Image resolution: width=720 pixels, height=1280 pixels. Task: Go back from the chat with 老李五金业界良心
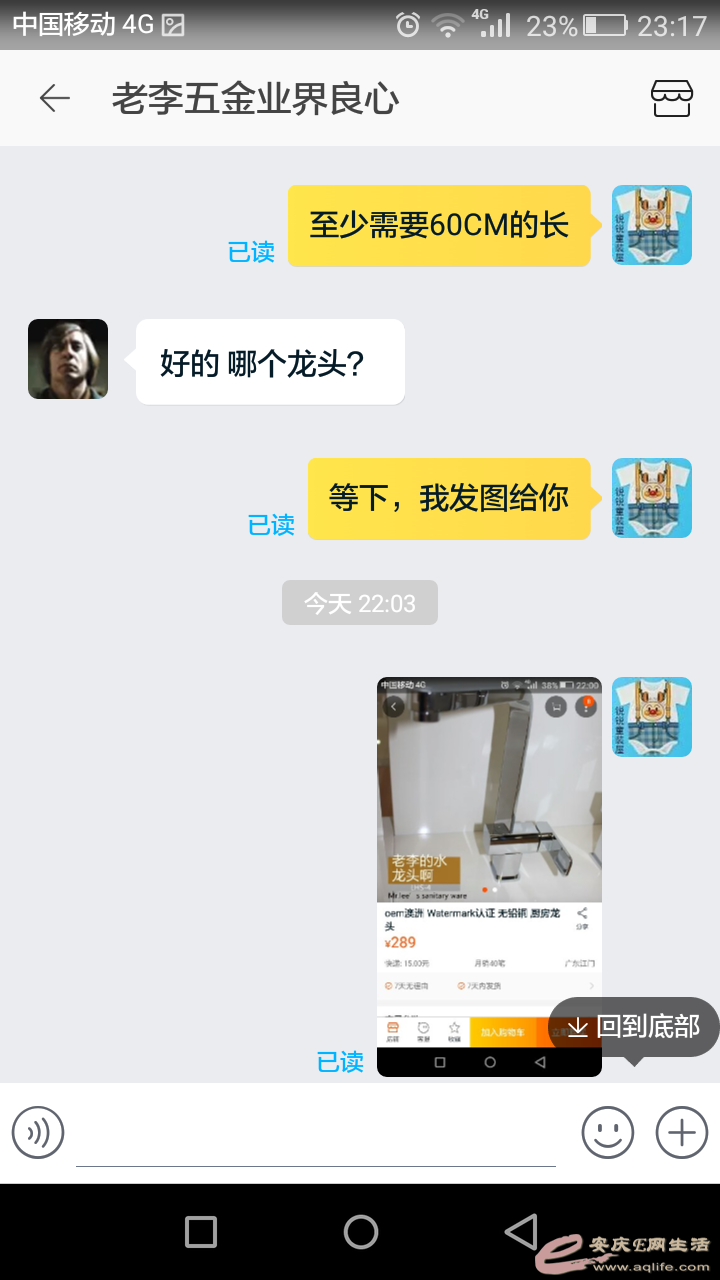click(x=54, y=98)
